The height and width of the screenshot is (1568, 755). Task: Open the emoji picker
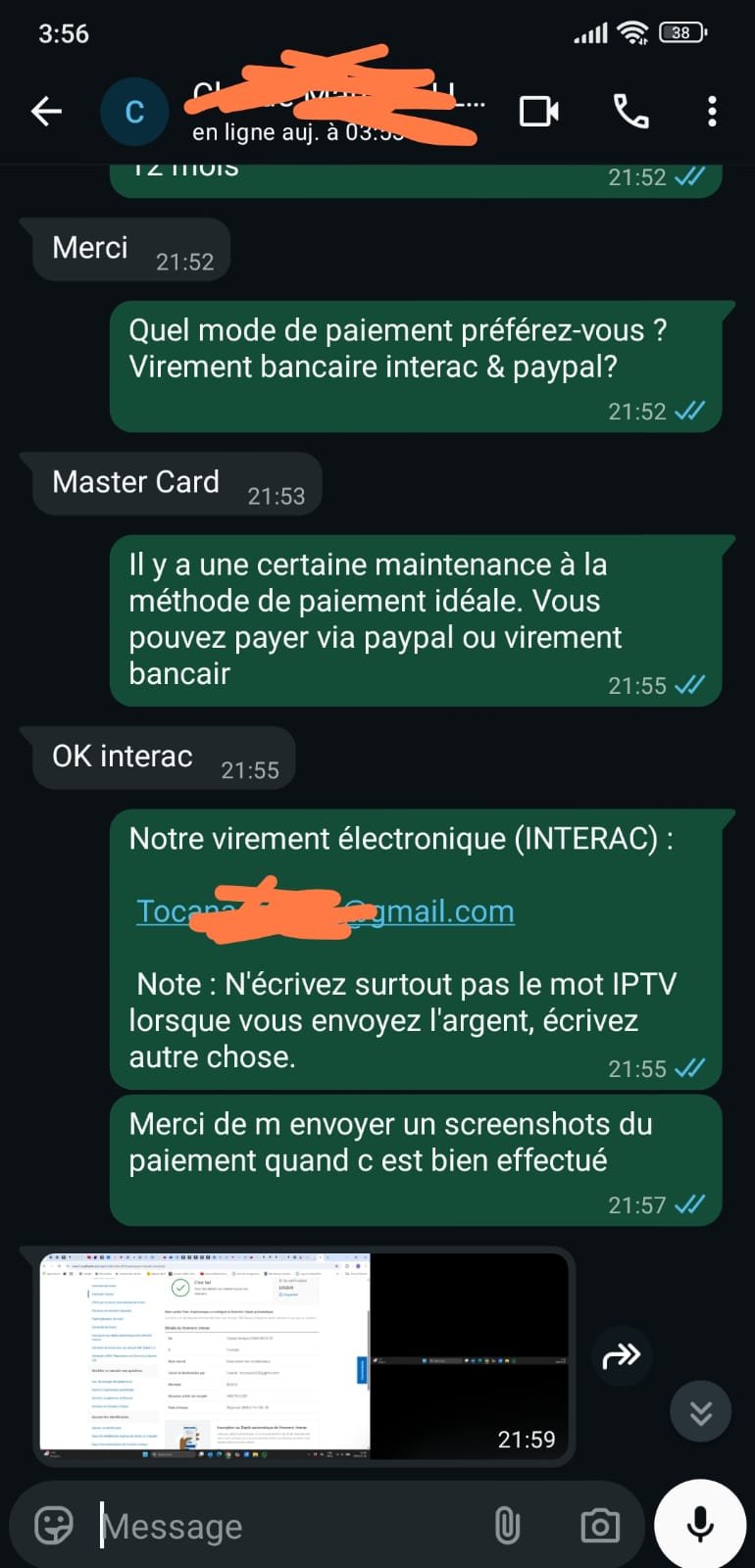click(x=54, y=1525)
